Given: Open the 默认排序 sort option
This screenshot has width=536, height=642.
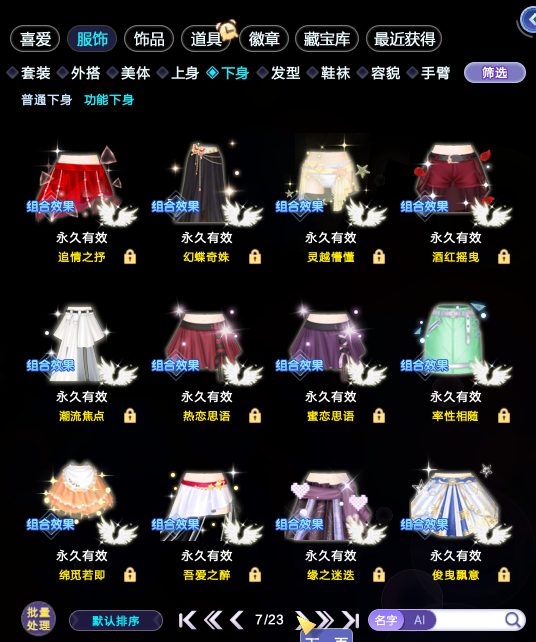Looking at the screenshot, I should (x=116, y=621).
